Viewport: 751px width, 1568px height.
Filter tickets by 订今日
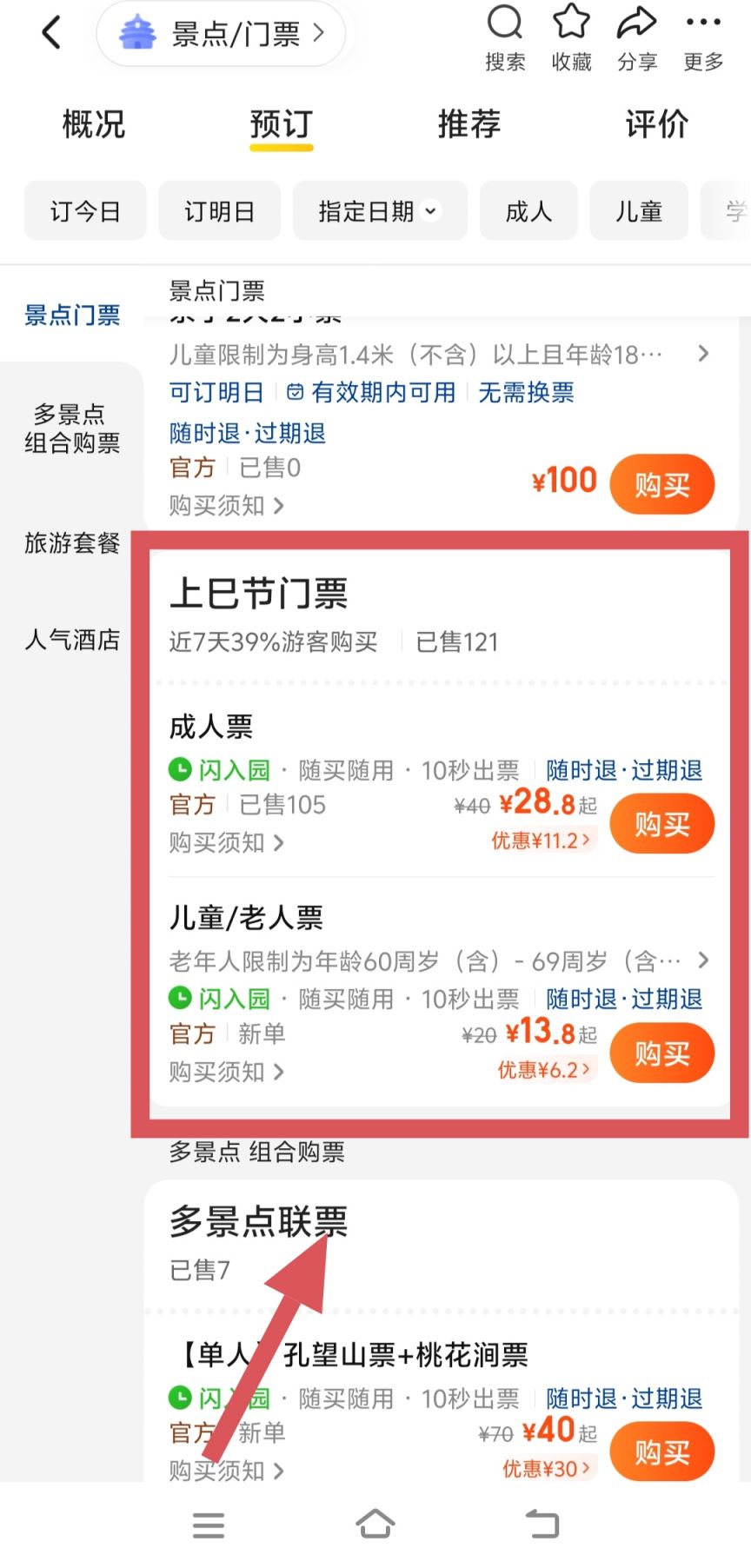click(85, 211)
